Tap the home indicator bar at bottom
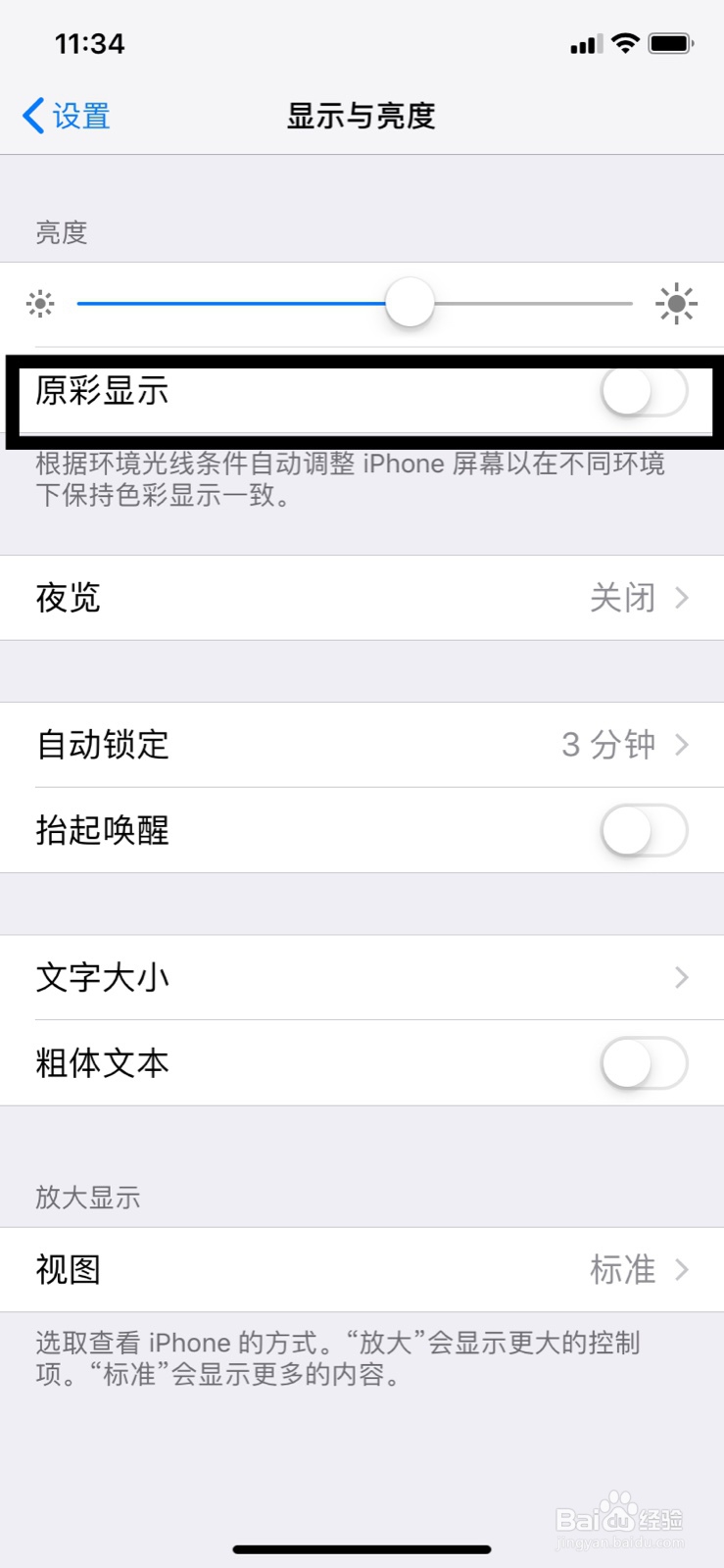Image resolution: width=724 pixels, height=1568 pixels. 362,1550
